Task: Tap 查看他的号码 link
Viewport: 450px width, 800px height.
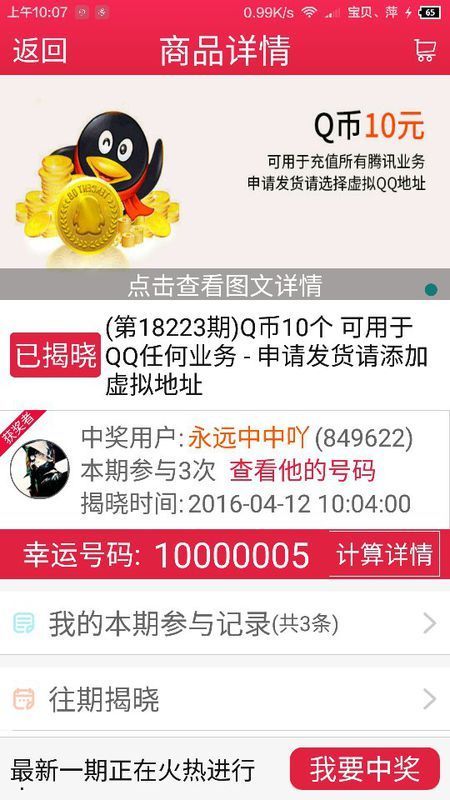Action: [x=302, y=470]
